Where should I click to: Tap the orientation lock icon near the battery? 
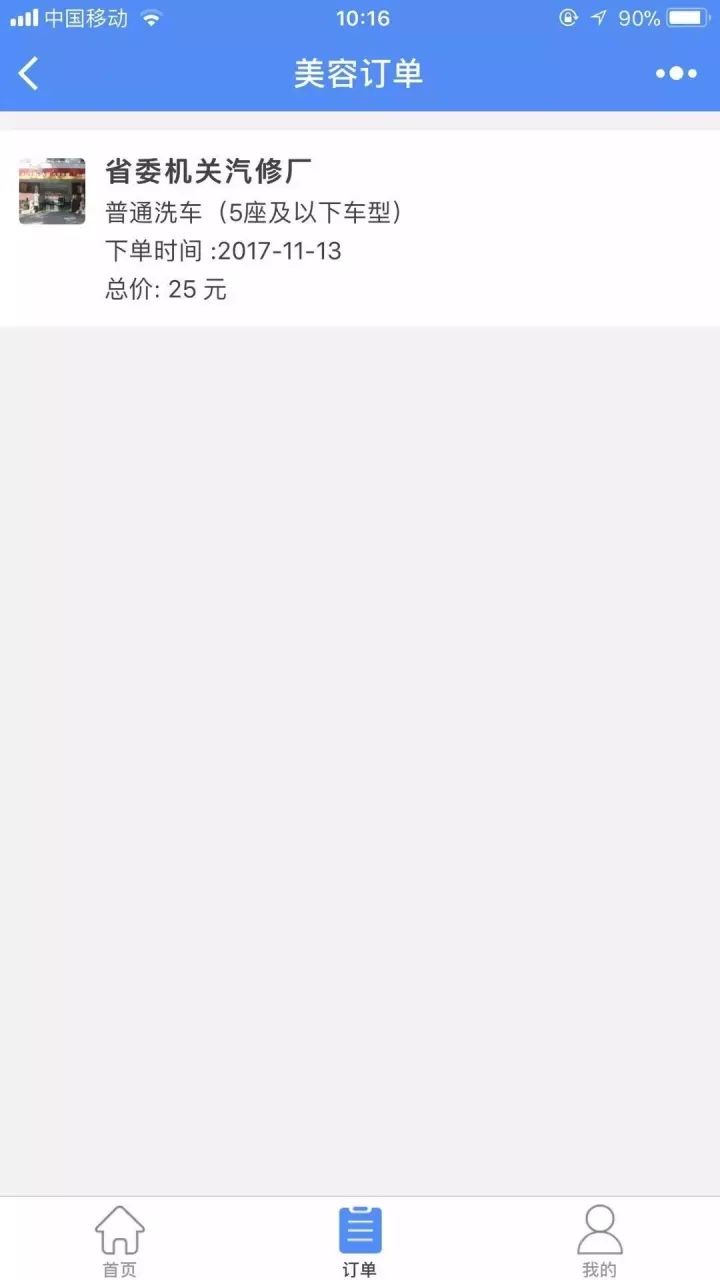(x=568, y=17)
